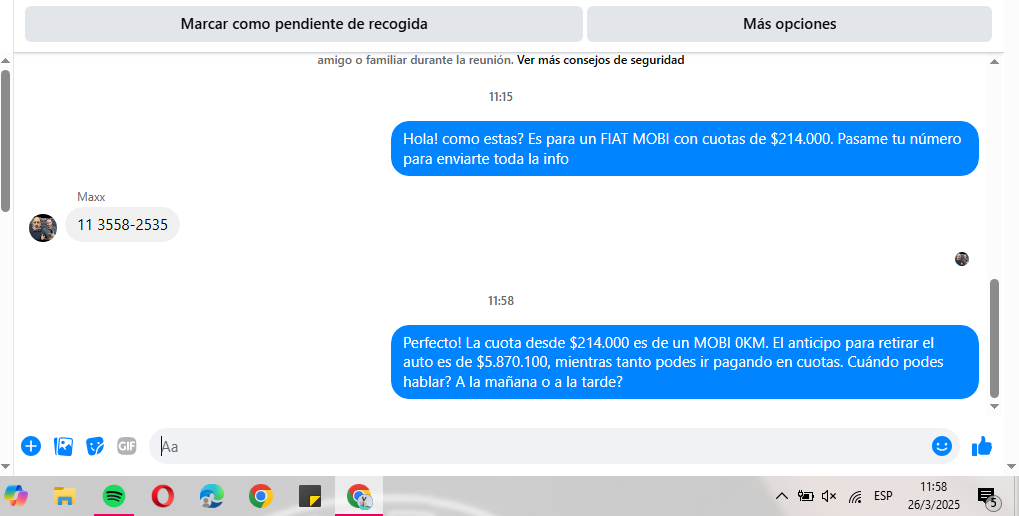Open Ver más consejos de seguridad link
1019x516 pixels.
[x=600, y=60]
